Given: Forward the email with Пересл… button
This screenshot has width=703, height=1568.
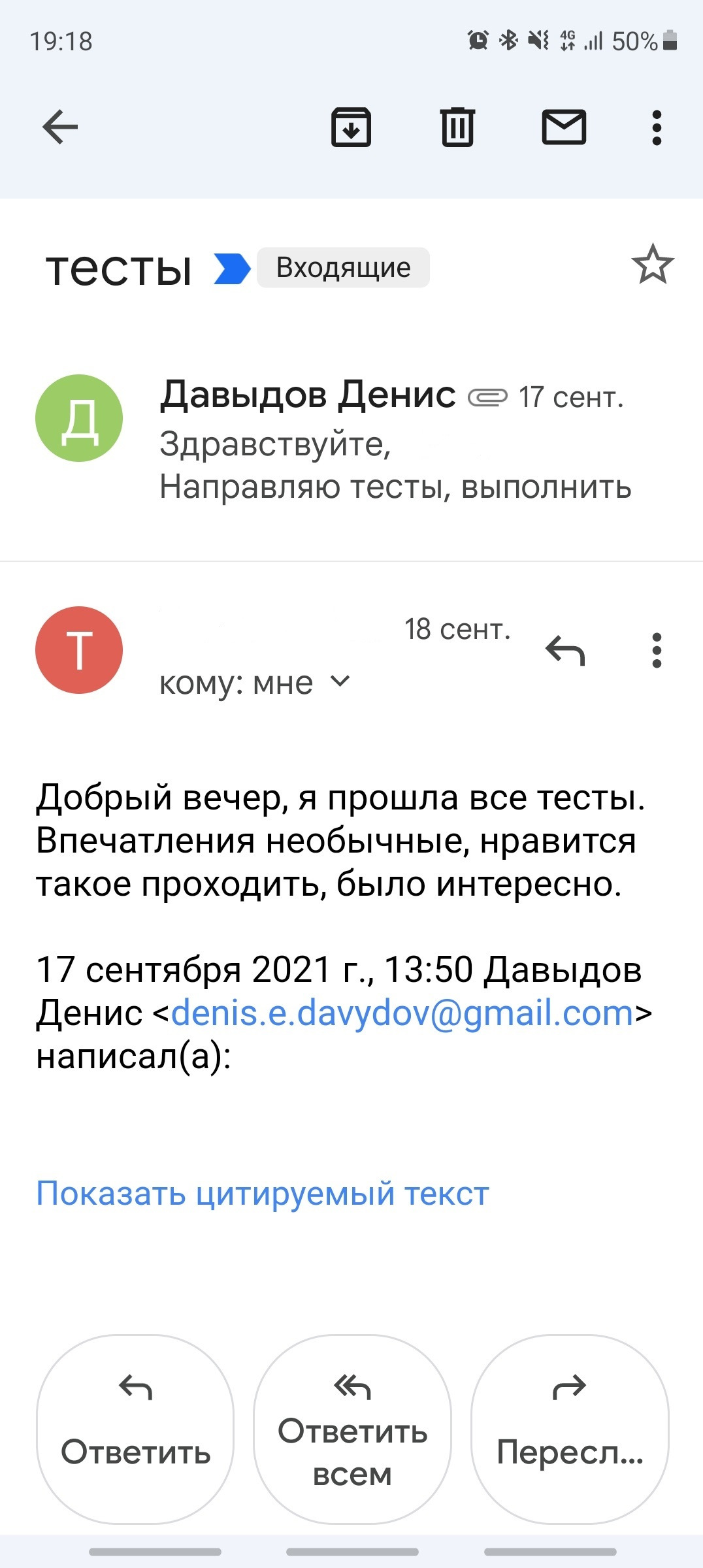Looking at the screenshot, I should pyautogui.click(x=570, y=1429).
